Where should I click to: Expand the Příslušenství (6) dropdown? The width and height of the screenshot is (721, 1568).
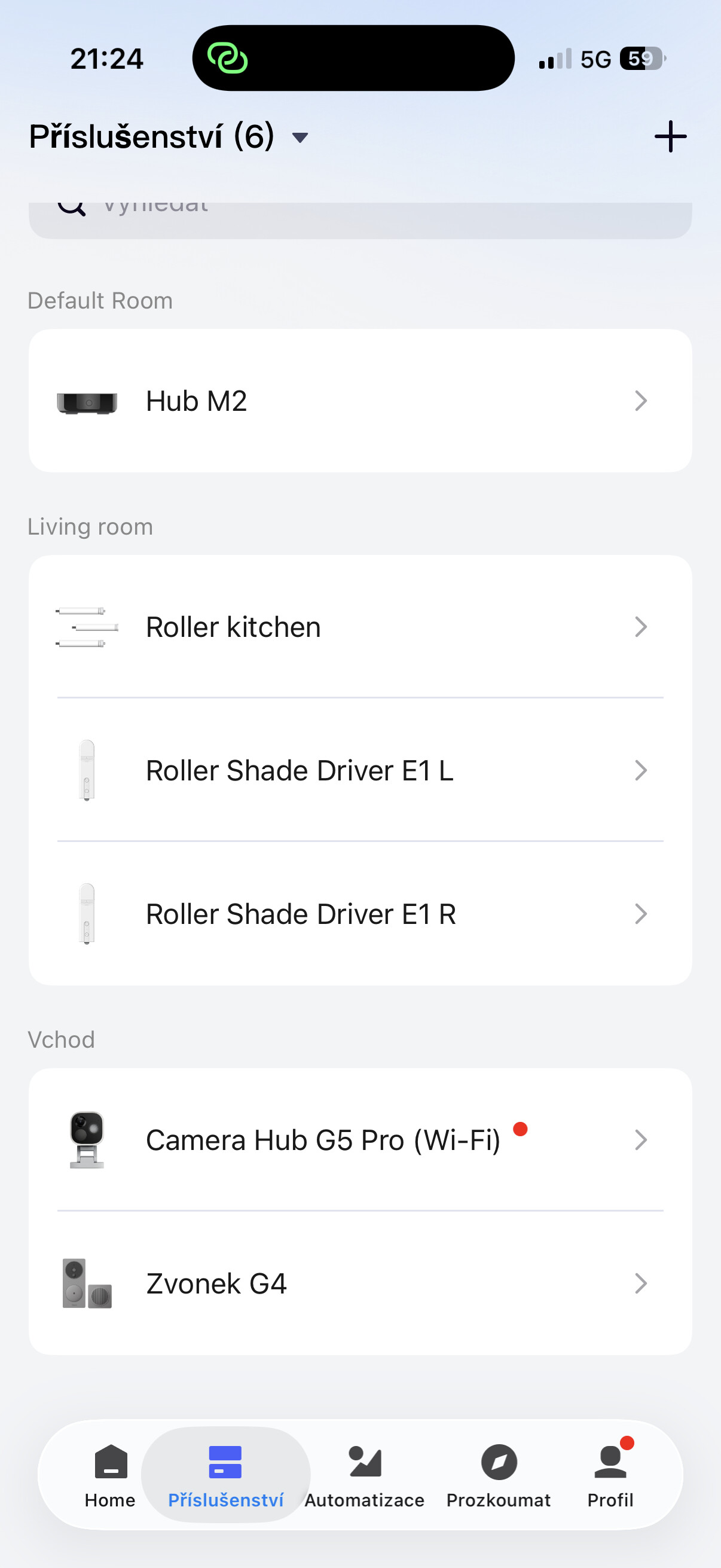(300, 138)
